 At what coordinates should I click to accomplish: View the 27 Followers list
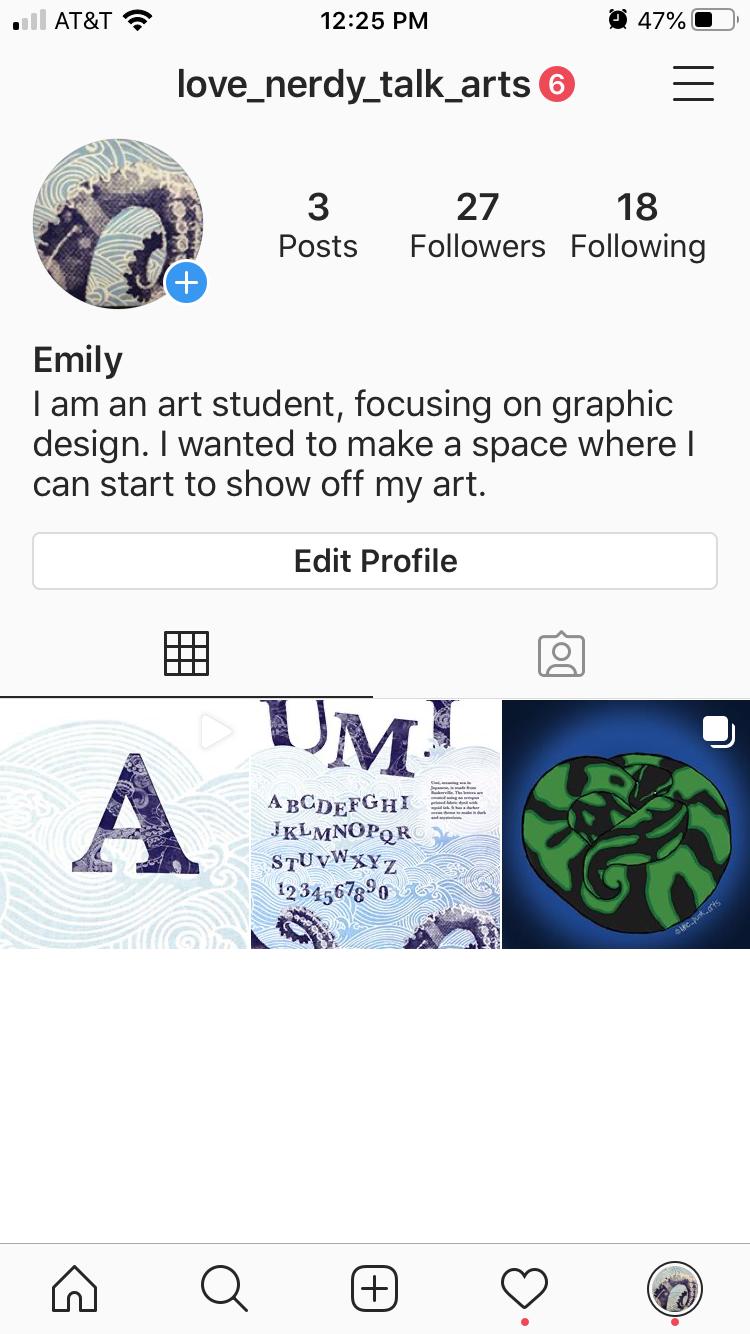(477, 226)
